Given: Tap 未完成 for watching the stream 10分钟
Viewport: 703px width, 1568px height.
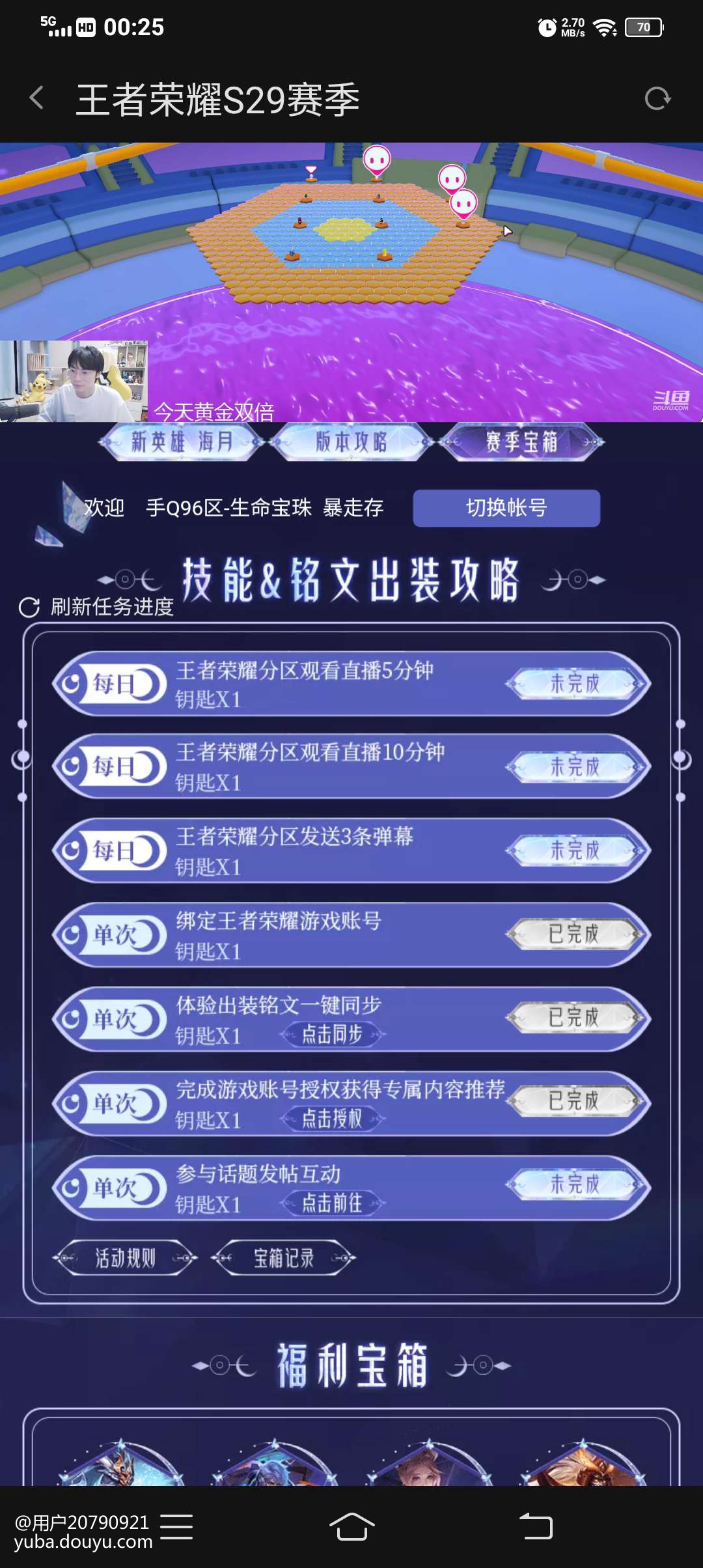Looking at the screenshot, I should pos(575,766).
